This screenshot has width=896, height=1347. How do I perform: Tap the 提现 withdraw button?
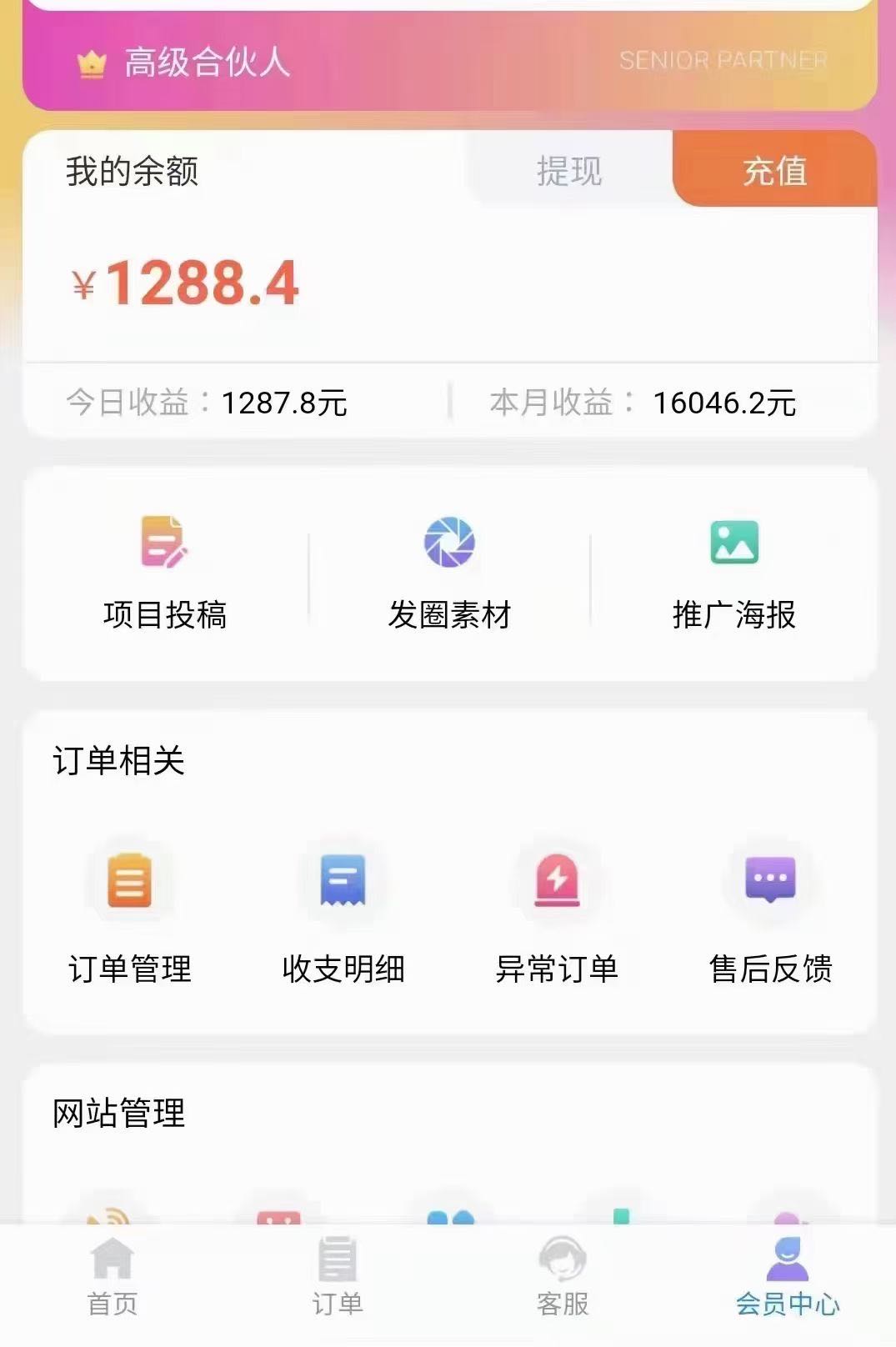[569, 171]
